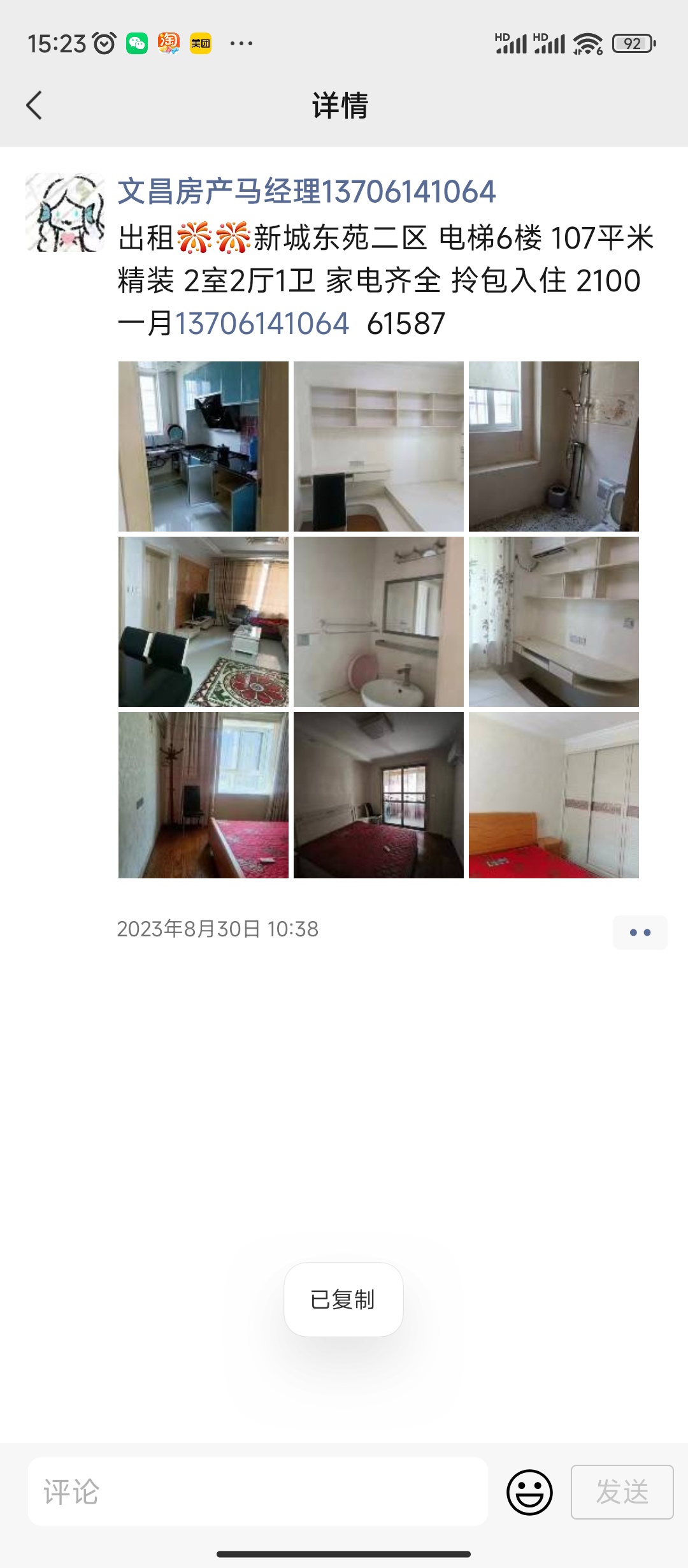Tap phone number link 13706141064 in post
Screen dimensions: 688x1568
tap(262, 324)
